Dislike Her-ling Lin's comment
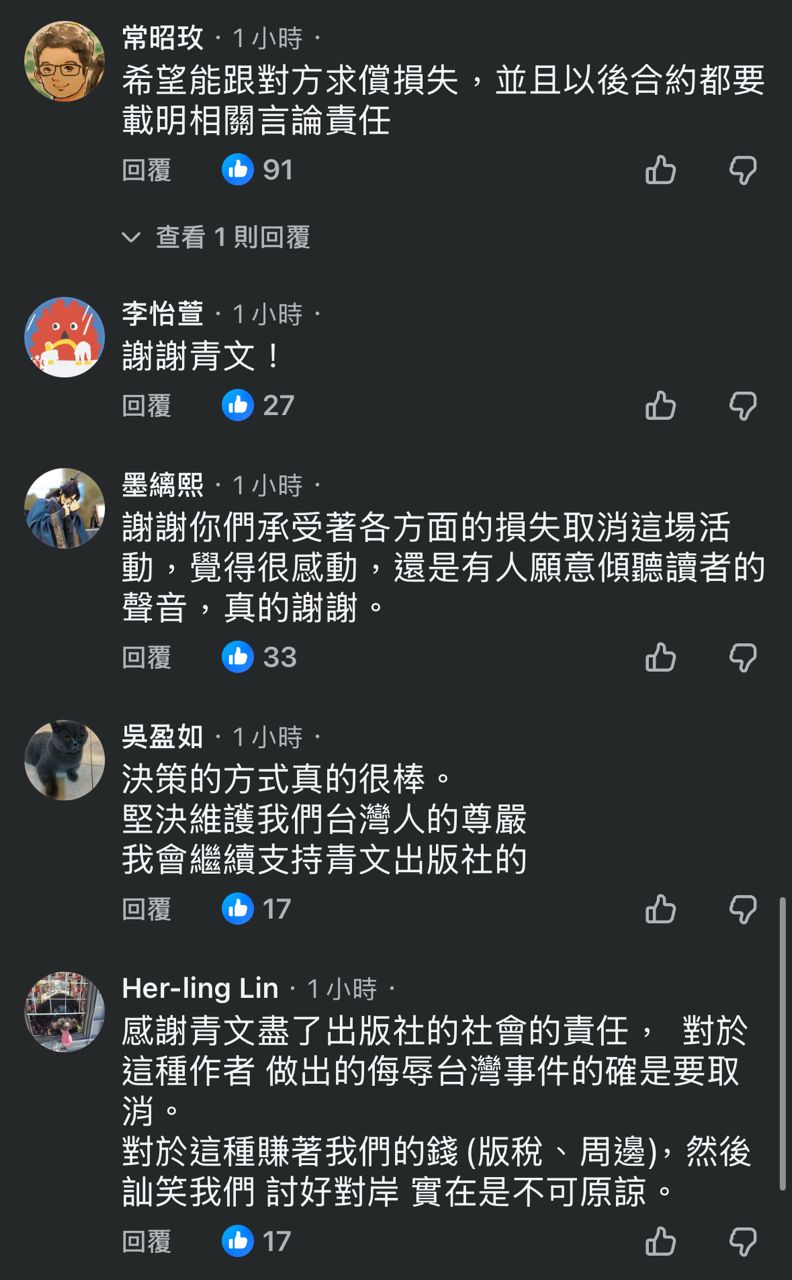Image resolution: width=792 pixels, height=1280 pixels. click(742, 1242)
